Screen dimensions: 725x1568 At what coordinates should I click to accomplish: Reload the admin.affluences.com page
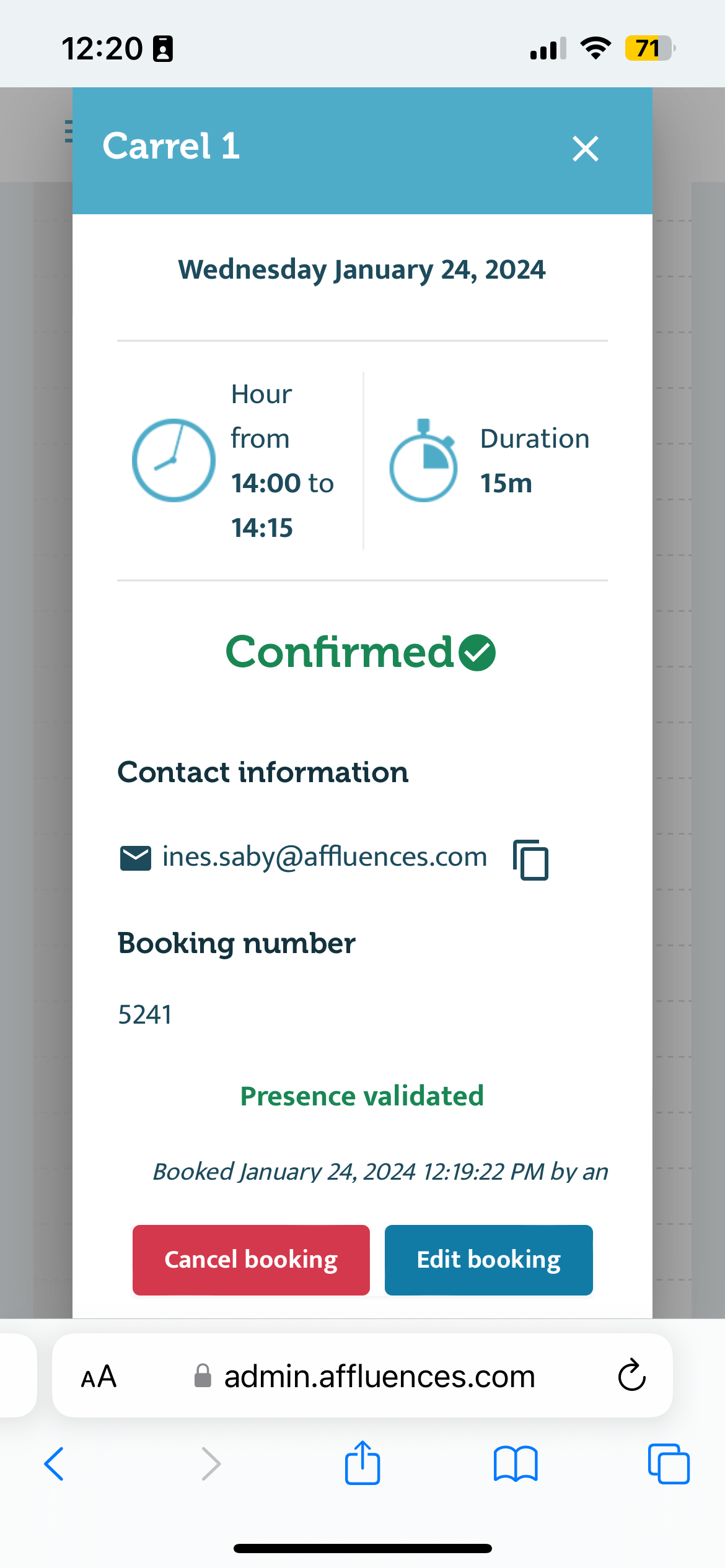[631, 1375]
